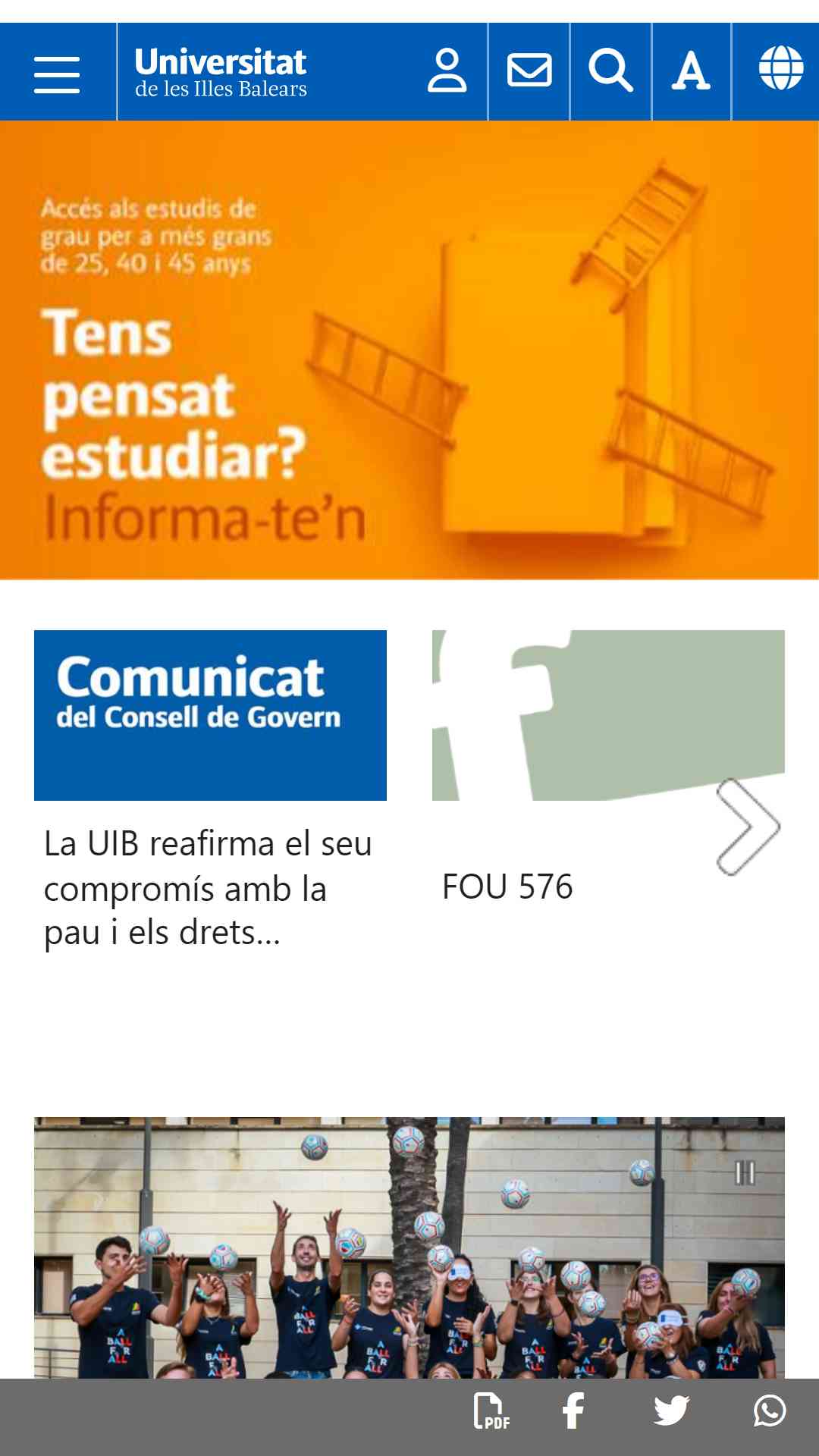The width and height of the screenshot is (819, 1456).
Task: Open the language globe icon
Action: pyautogui.click(x=781, y=67)
